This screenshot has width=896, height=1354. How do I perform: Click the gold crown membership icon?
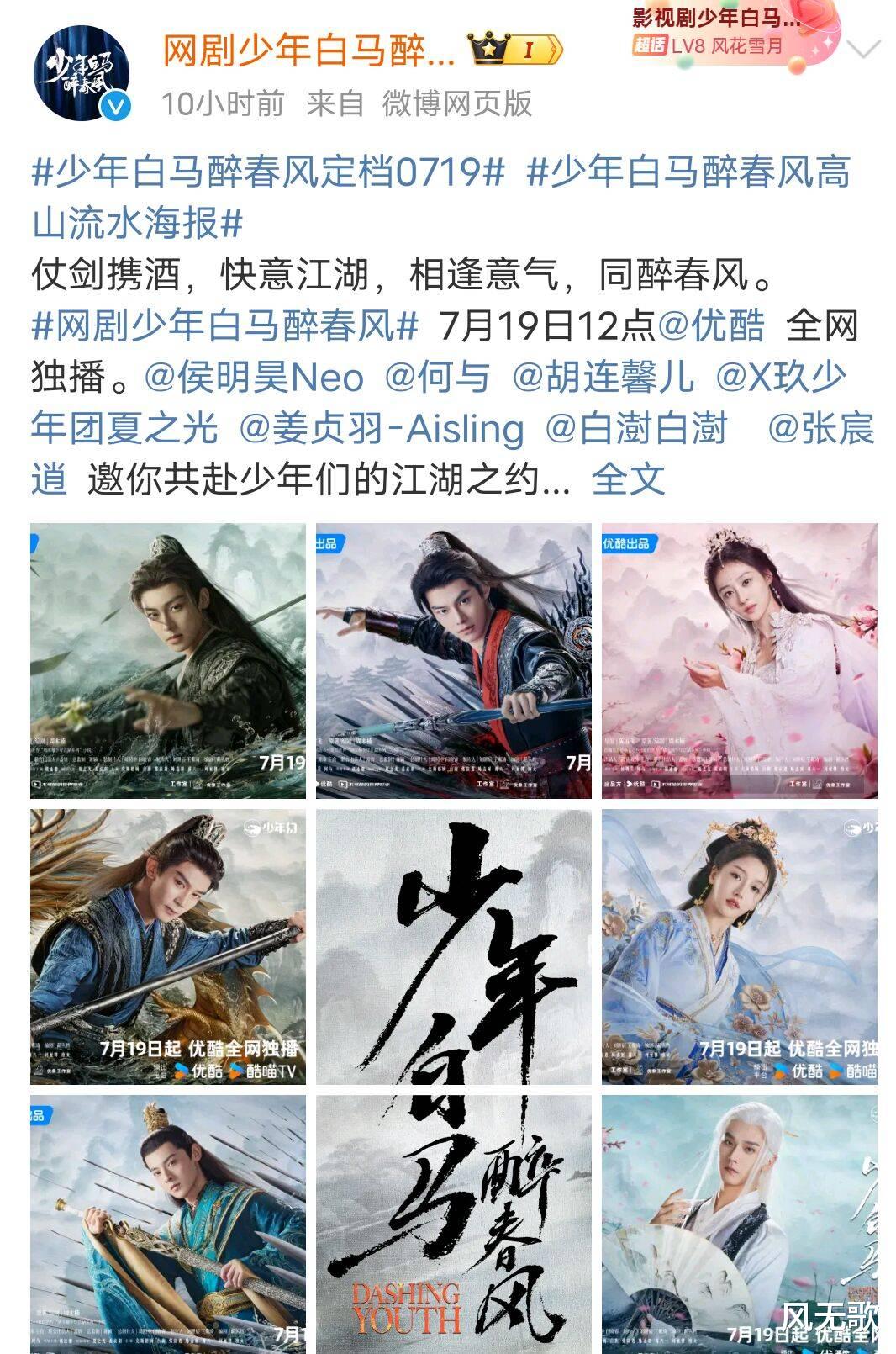[485, 50]
